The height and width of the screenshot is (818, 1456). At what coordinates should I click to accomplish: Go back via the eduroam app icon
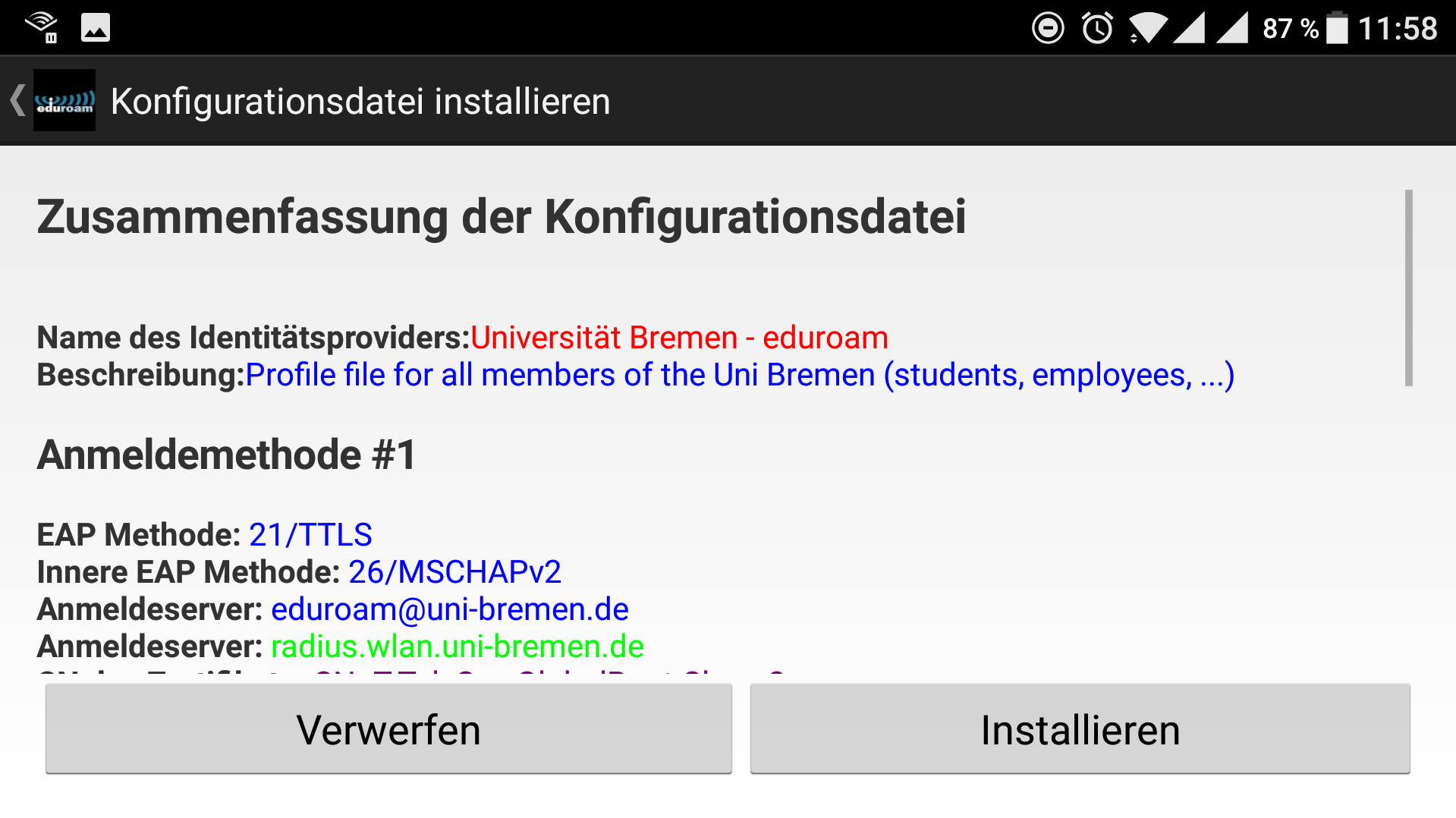tap(64, 101)
